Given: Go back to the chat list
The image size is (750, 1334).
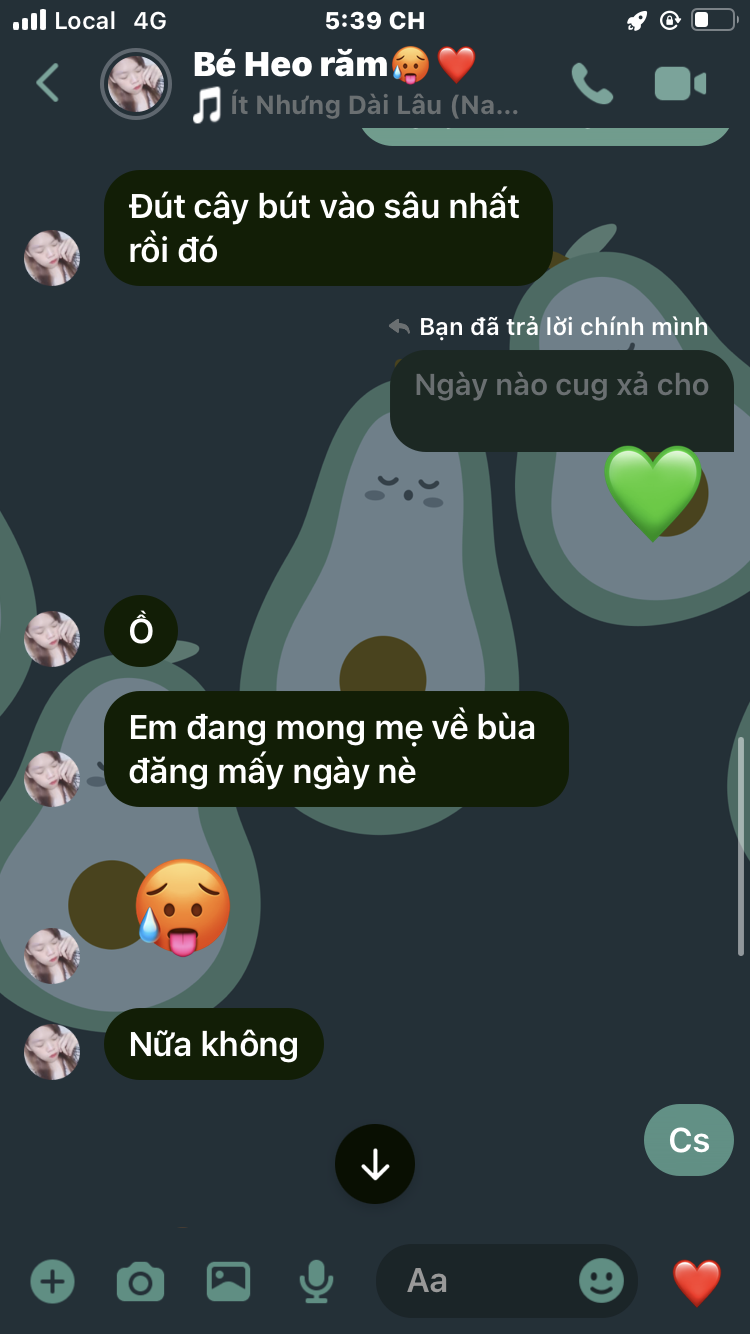Looking at the screenshot, I should click(x=47, y=83).
